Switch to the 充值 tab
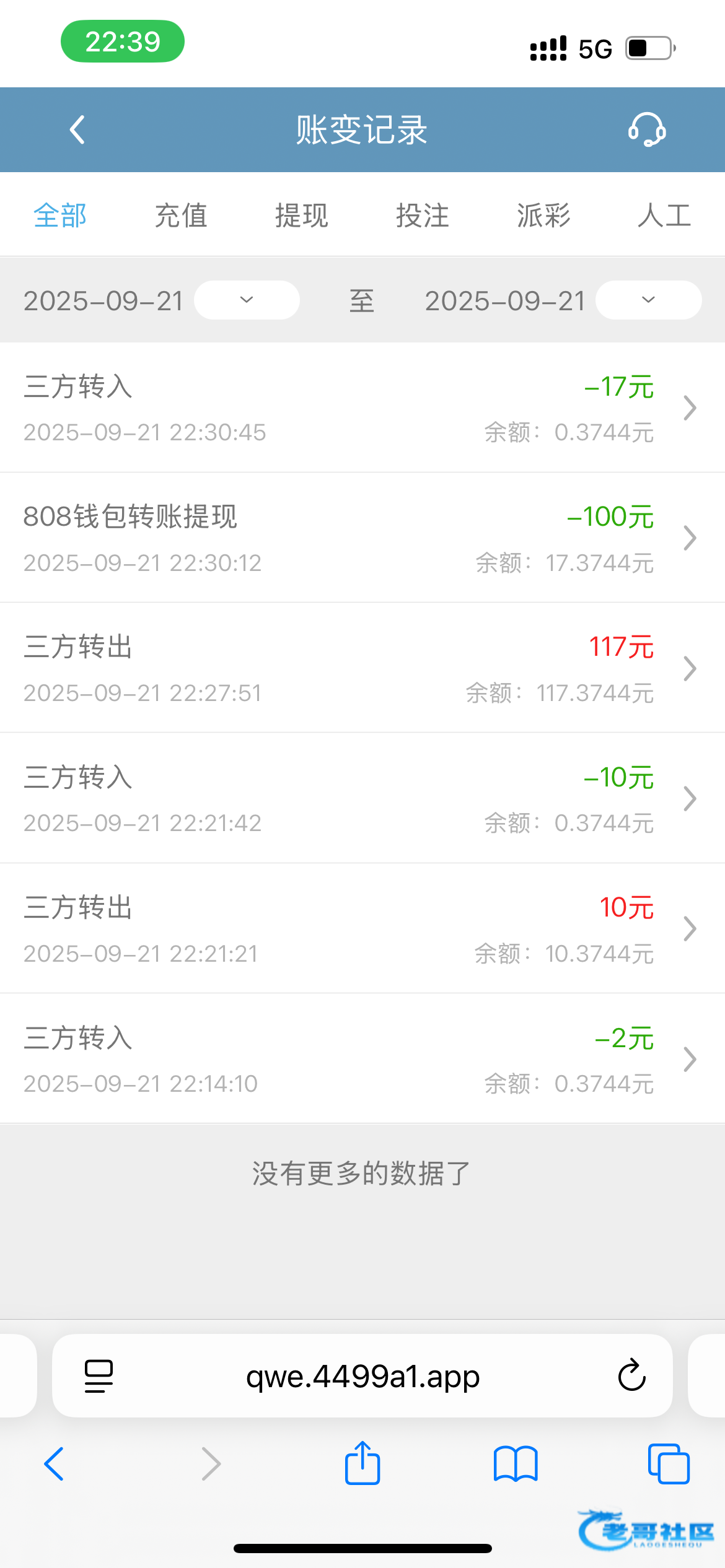 pos(180,216)
